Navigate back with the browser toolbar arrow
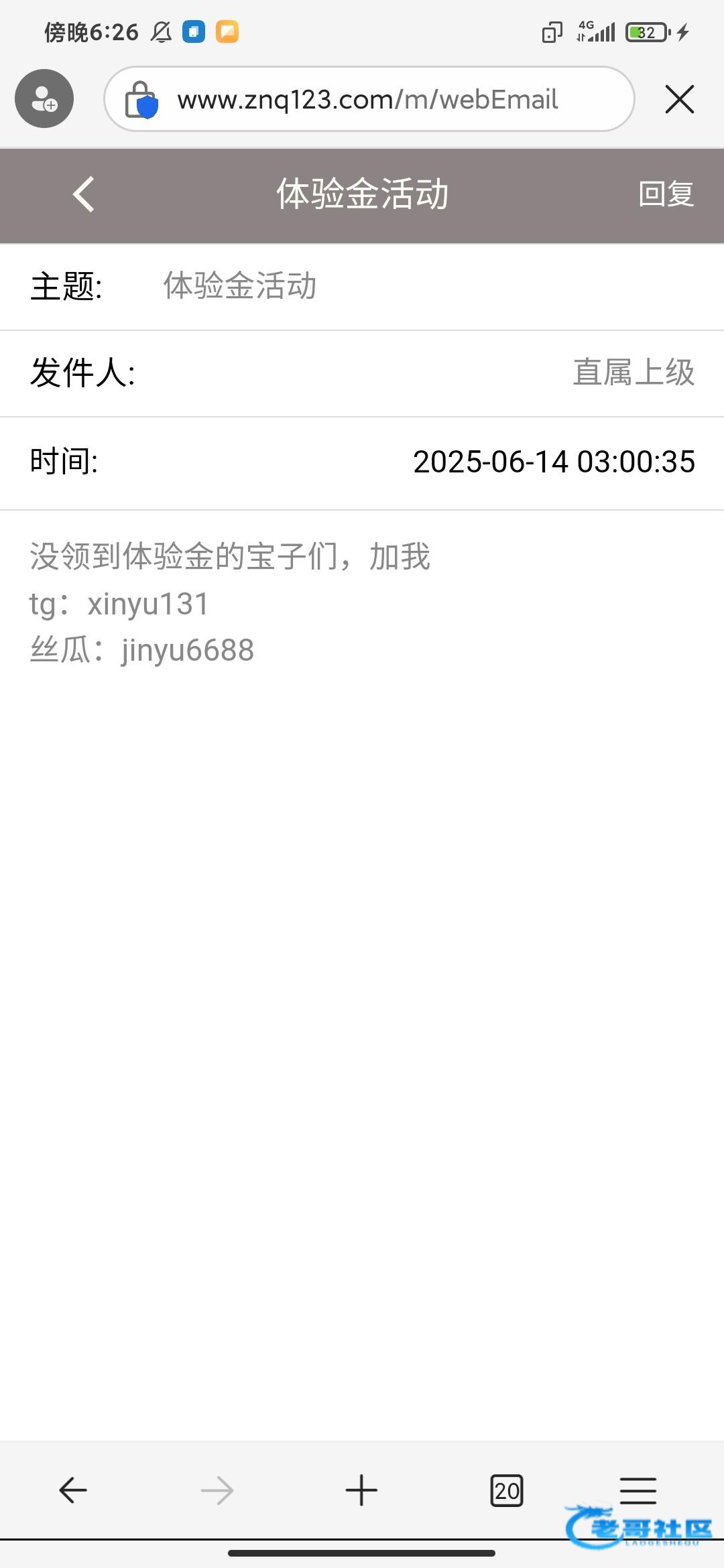 73,1490
